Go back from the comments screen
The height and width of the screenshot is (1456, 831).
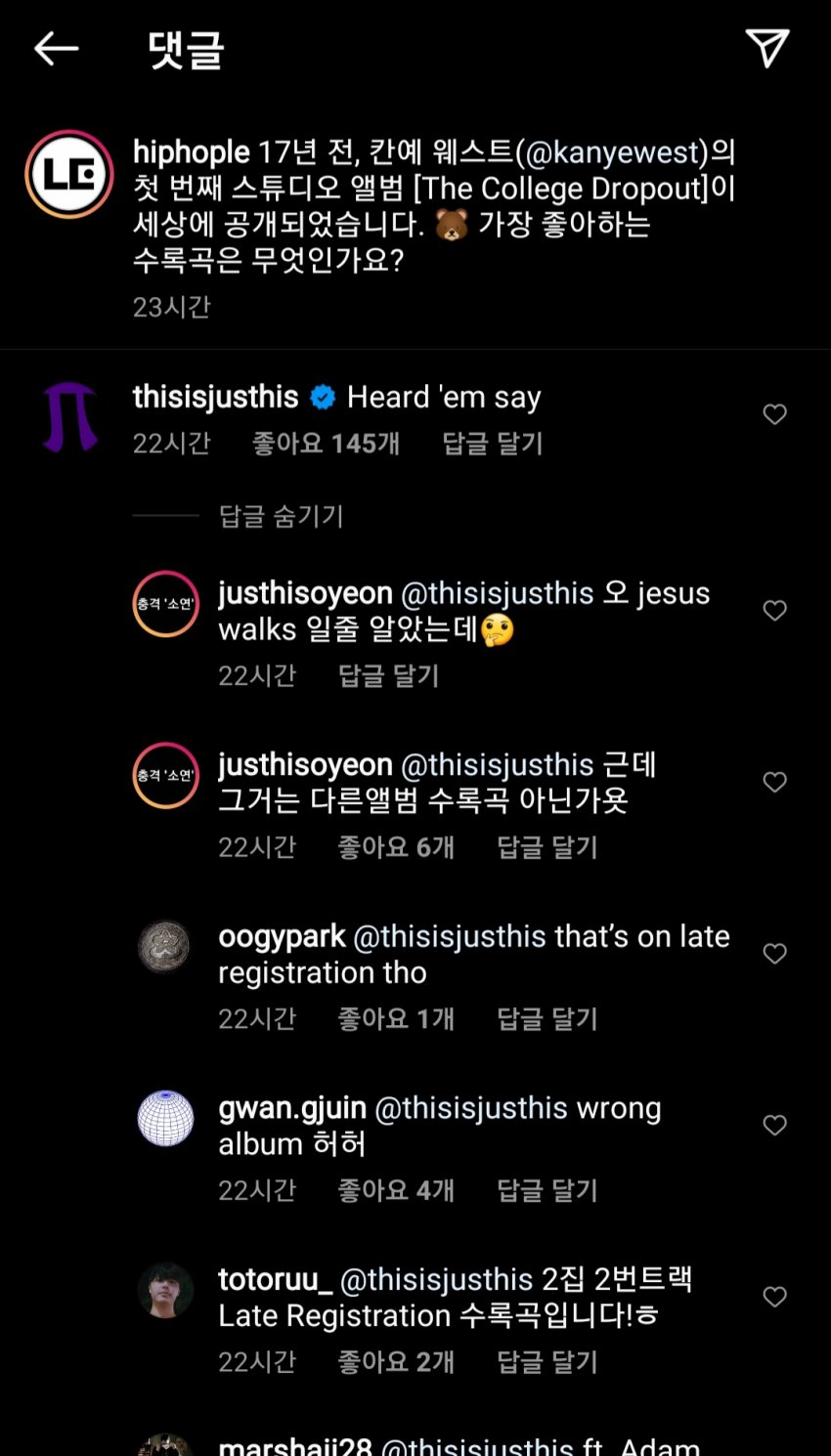tap(56, 48)
